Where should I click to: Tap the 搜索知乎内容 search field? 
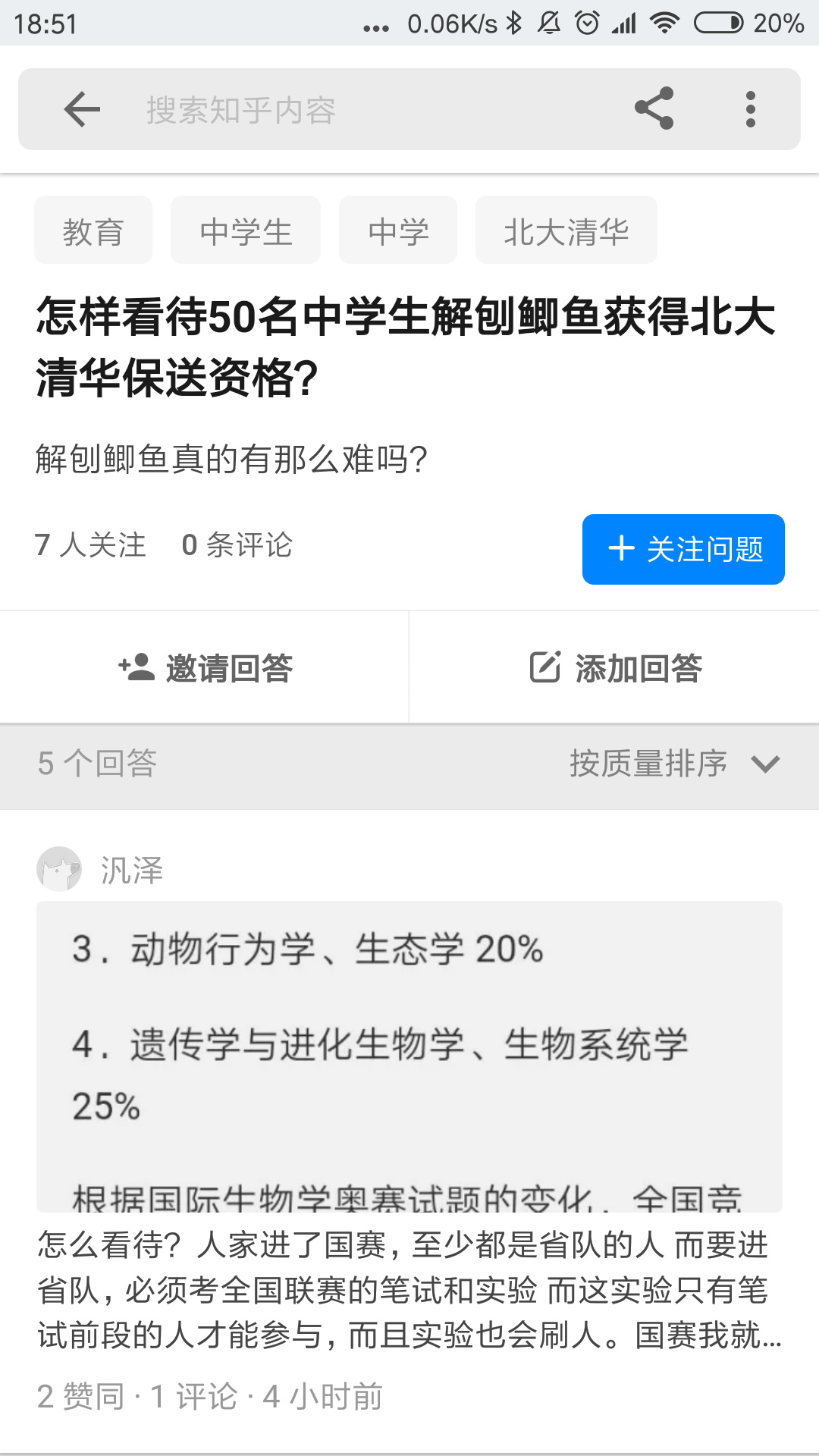[364, 110]
